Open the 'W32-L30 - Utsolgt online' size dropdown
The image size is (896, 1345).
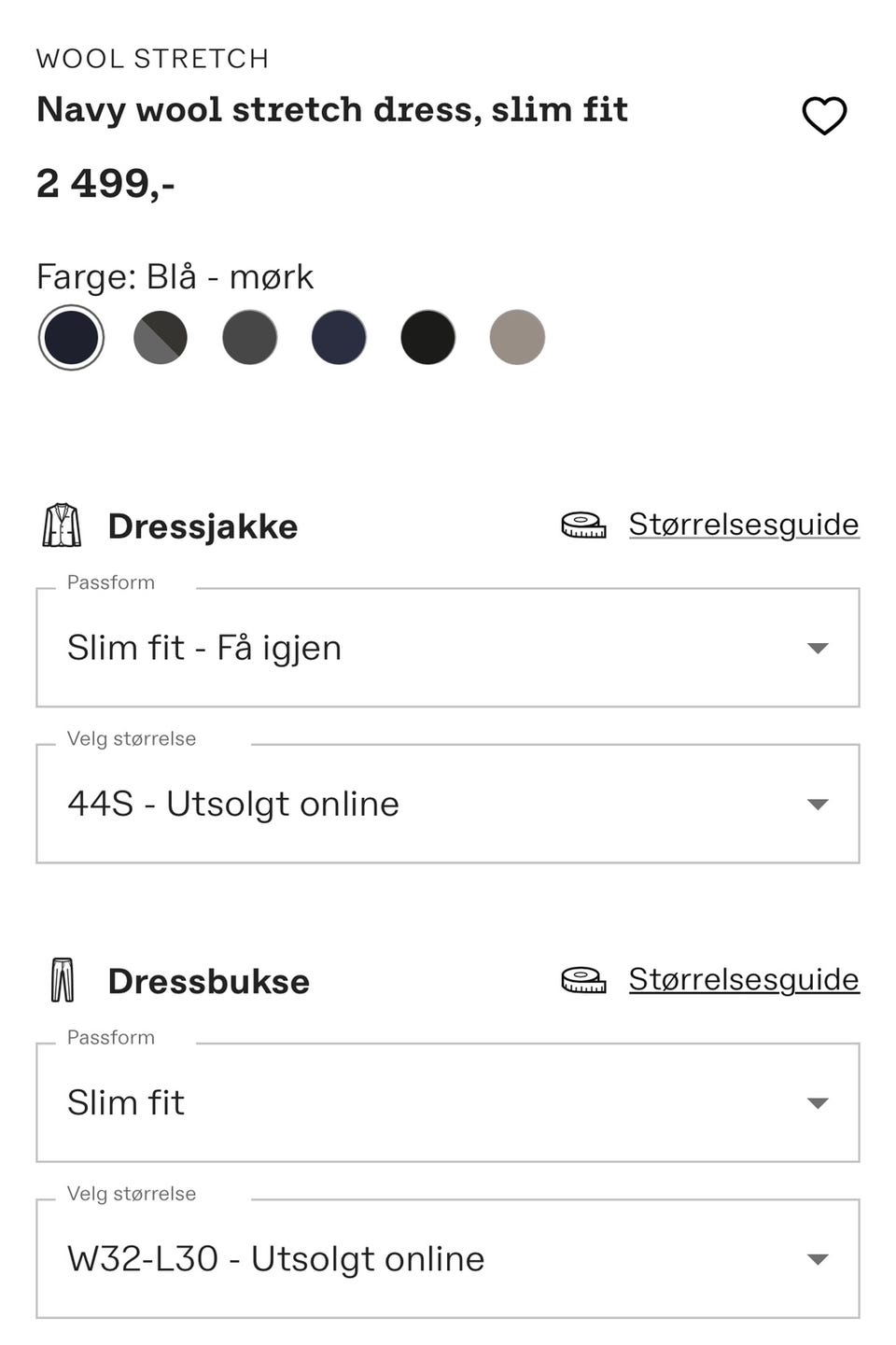click(x=448, y=1258)
